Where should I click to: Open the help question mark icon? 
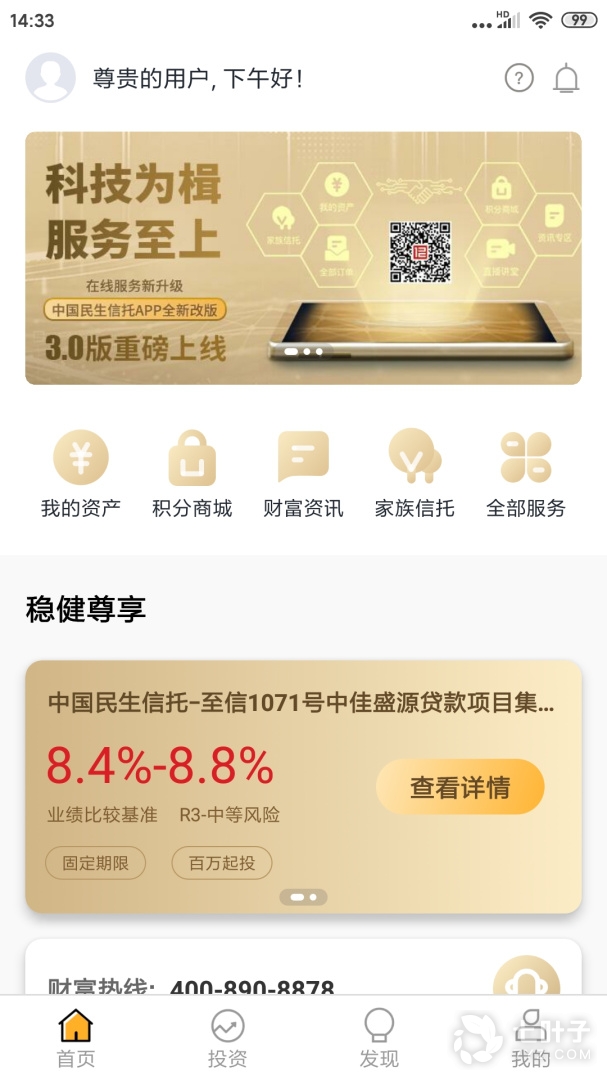518,78
